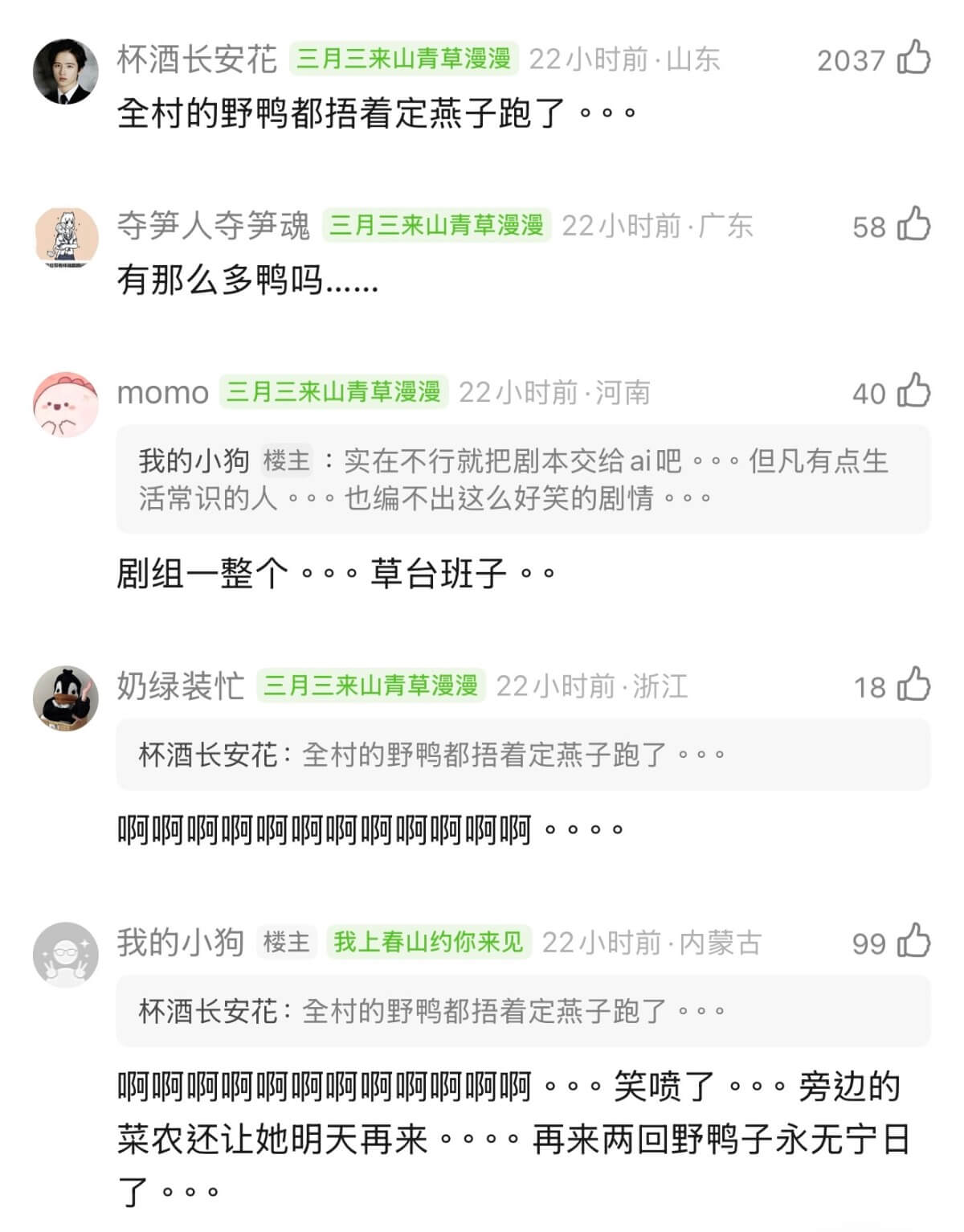This screenshot has height=1232, width=964.
Task: Tap the 我上春山约你来见 badge beside 我的小狗
Action: tap(428, 942)
